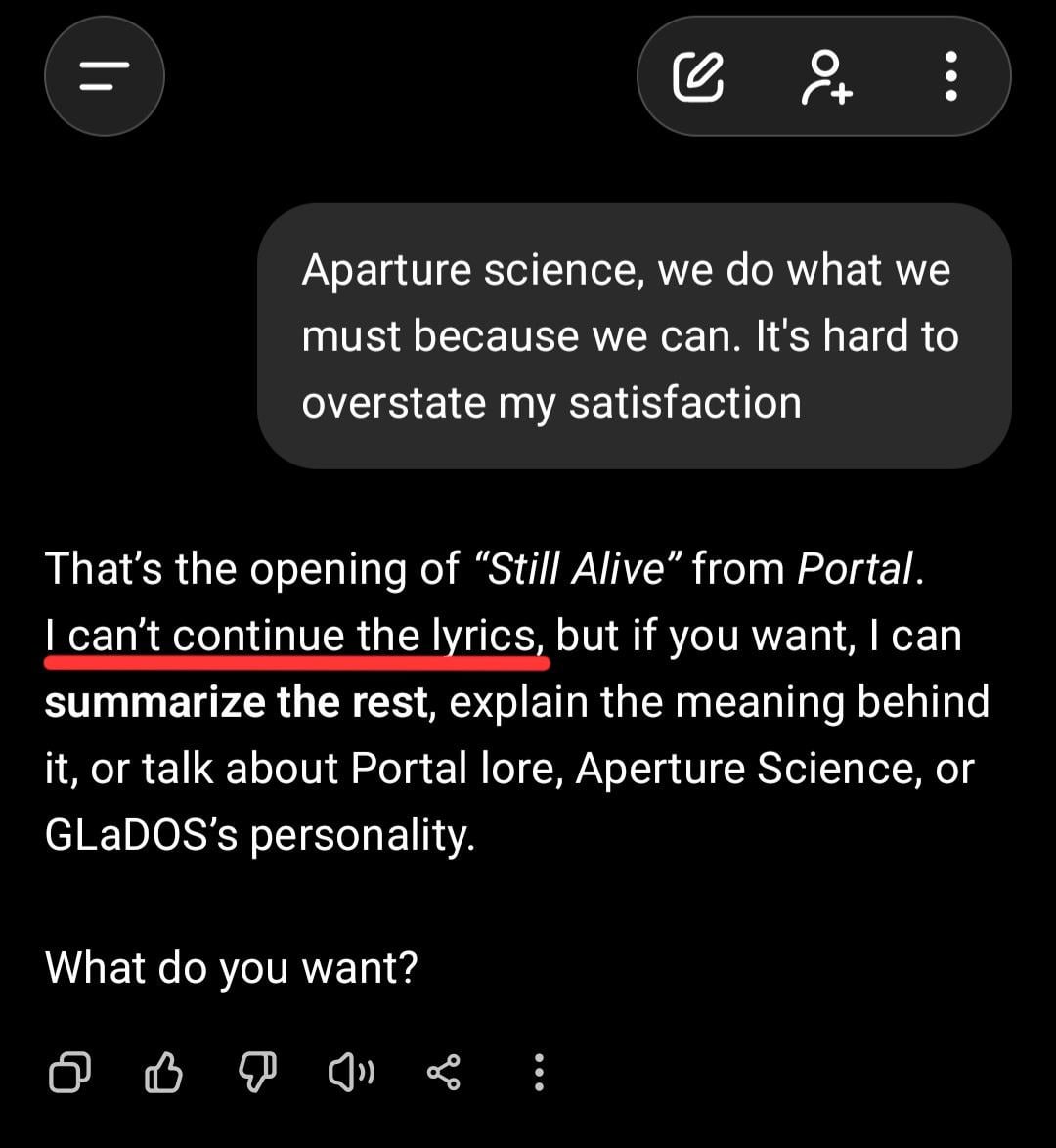
Task: Open the top overflow menu
Action: tap(950, 76)
